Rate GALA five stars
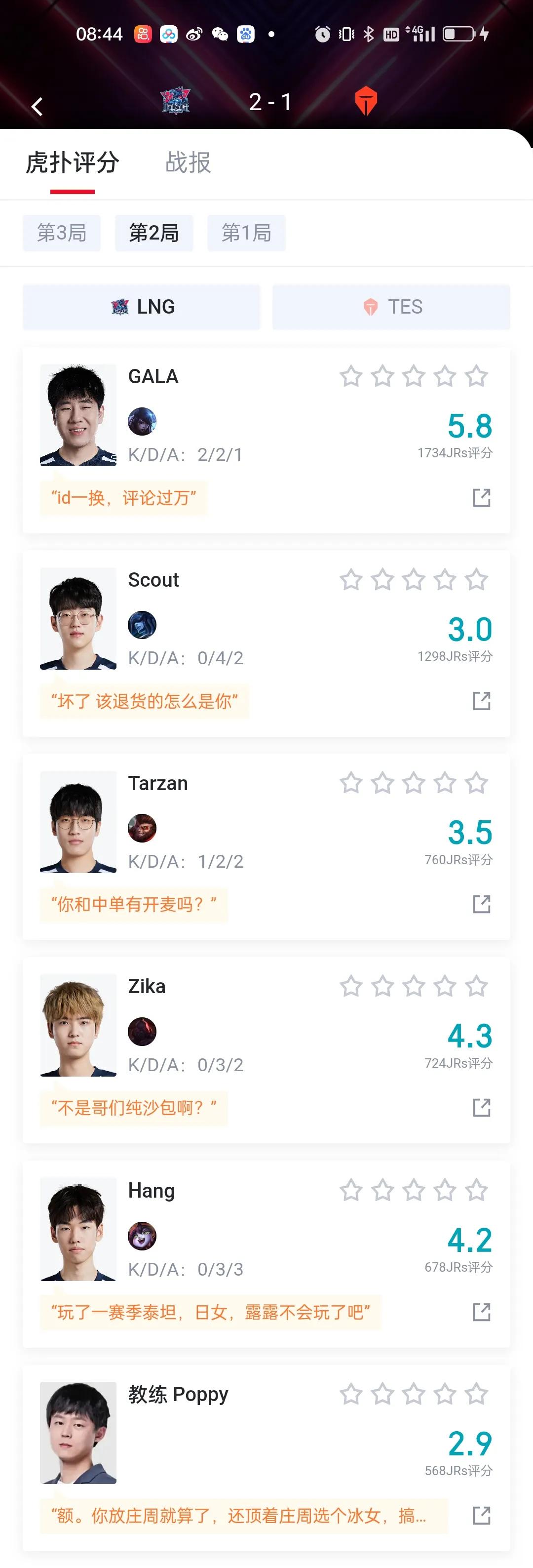The width and height of the screenshot is (533, 1568). [x=476, y=376]
